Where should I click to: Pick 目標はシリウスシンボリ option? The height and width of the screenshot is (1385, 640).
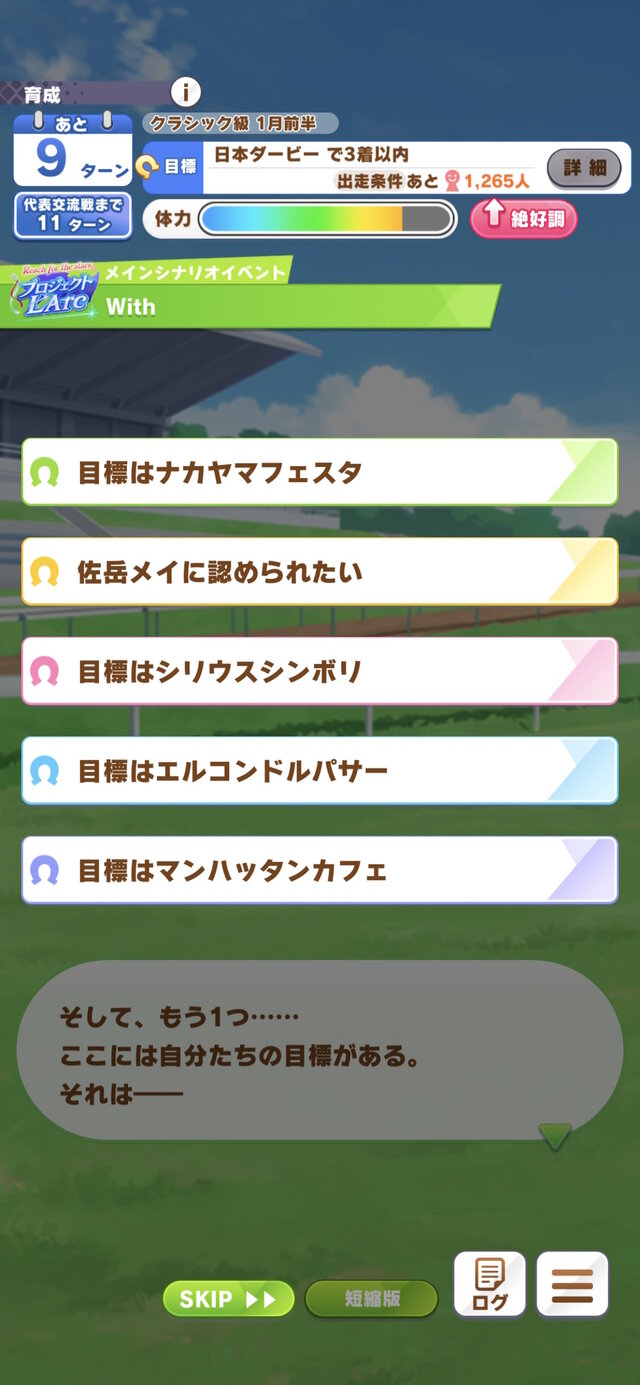pos(320,671)
